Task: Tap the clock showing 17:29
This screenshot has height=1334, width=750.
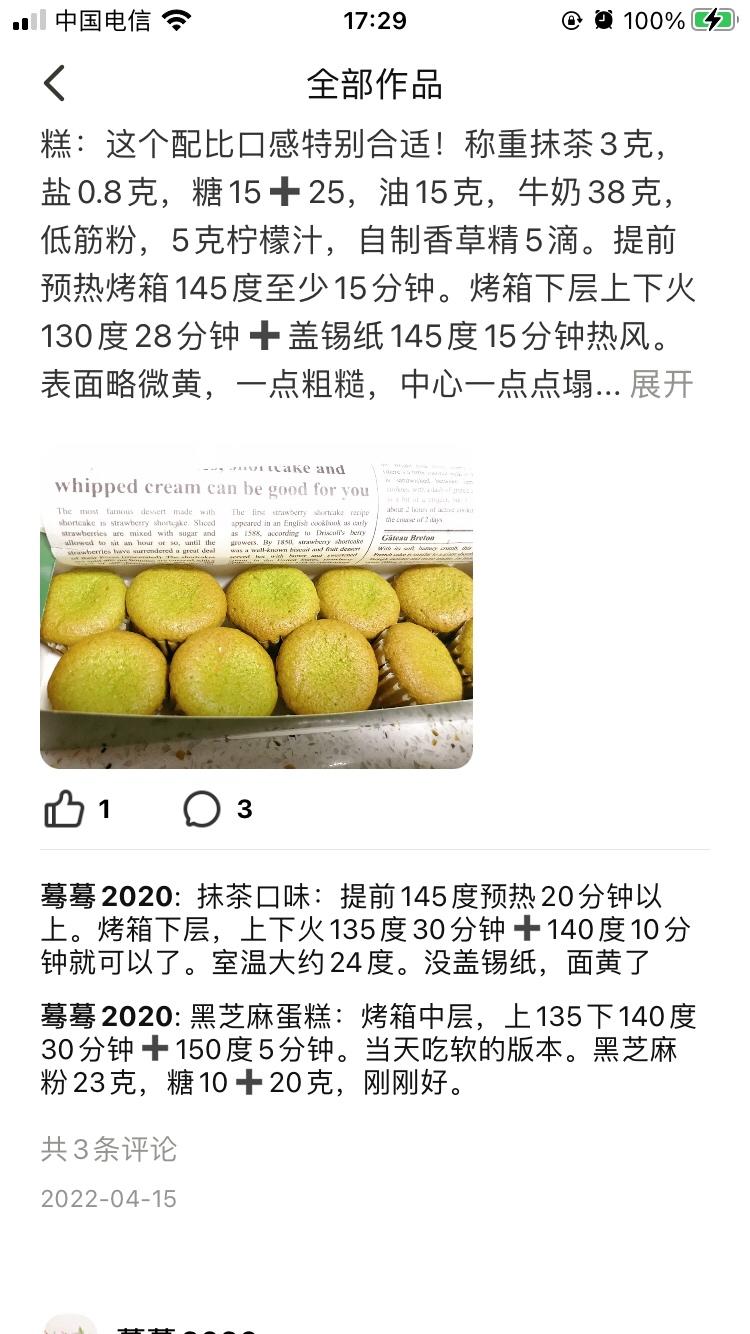Action: pos(375,19)
